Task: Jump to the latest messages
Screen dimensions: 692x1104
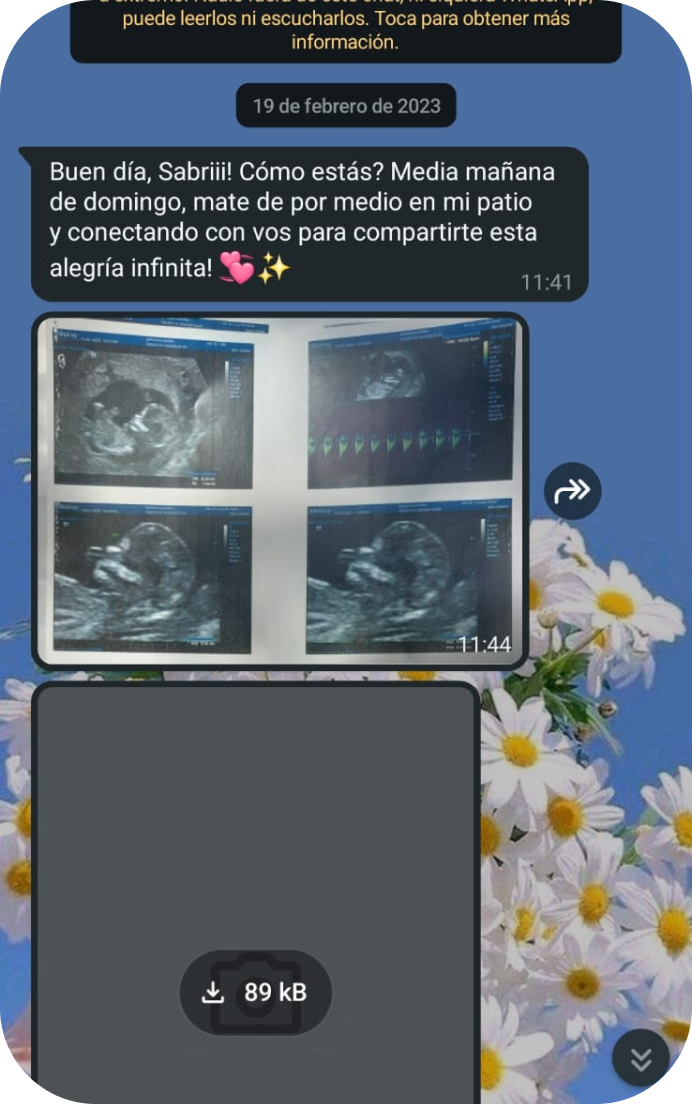Action: click(640, 1058)
